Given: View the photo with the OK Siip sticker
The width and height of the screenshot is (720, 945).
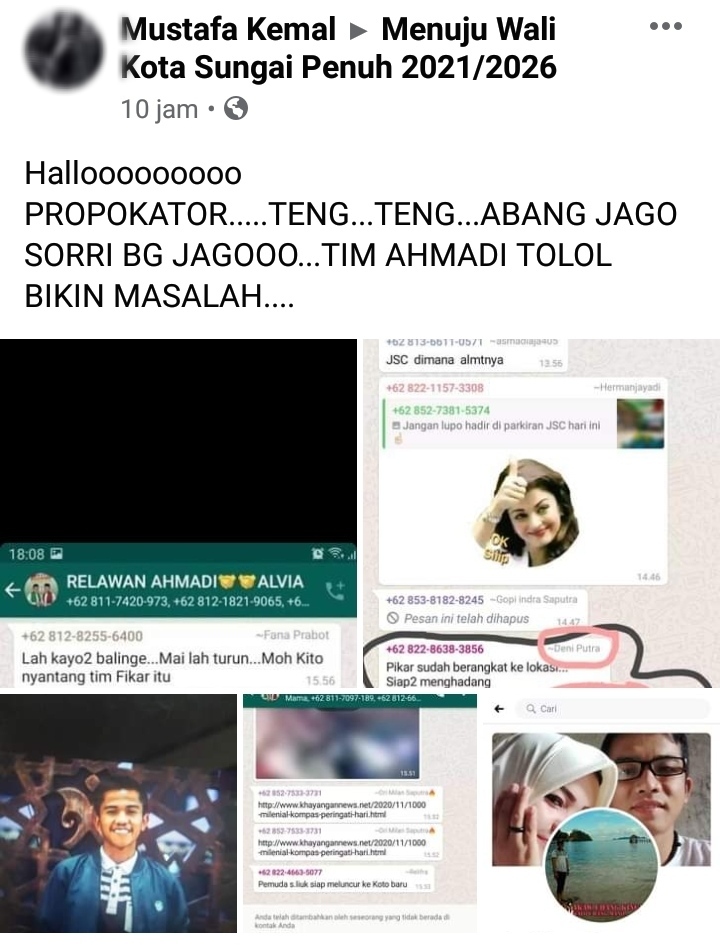Looking at the screenshot, I should 540,514.
